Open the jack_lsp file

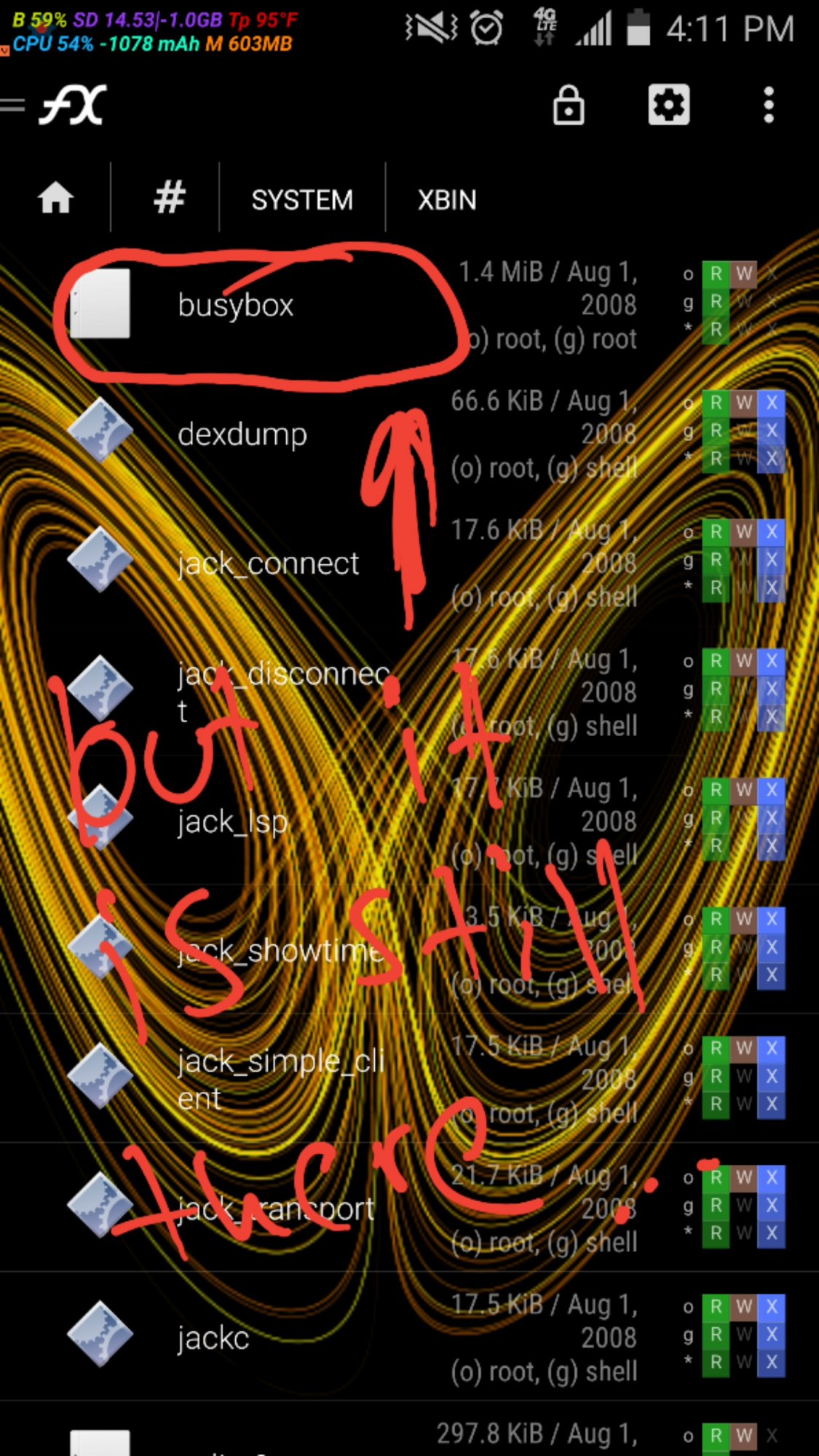pyautogui.click(x=233, y=822)
